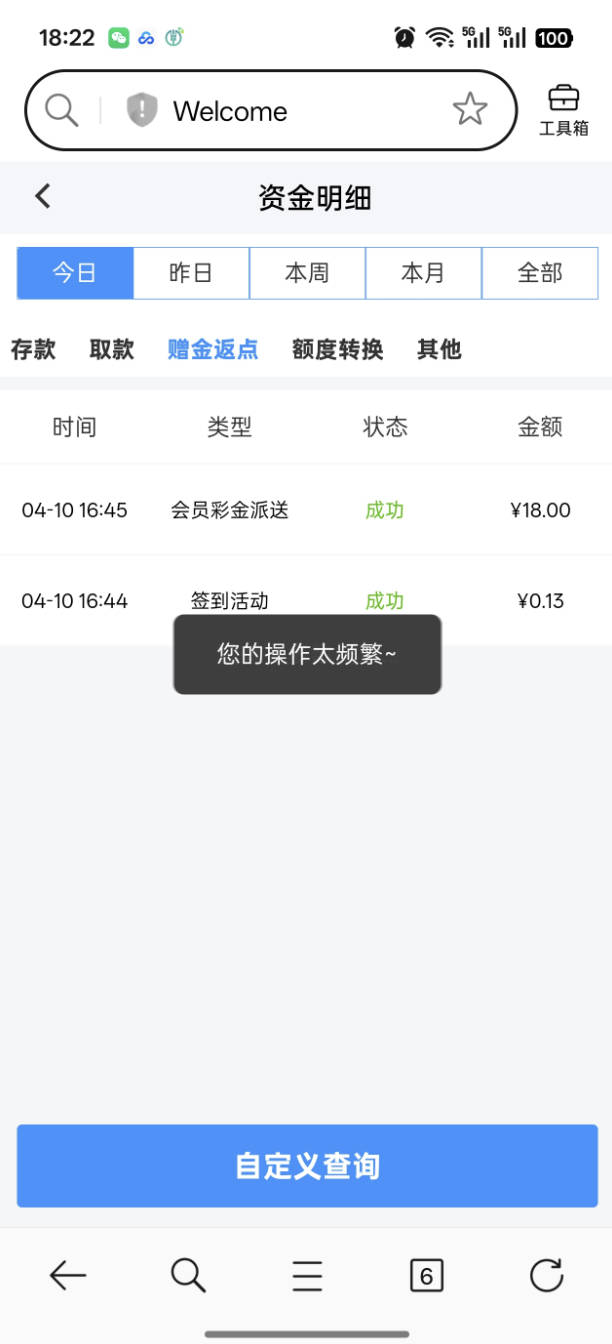Open the 工具箱 toolbox
612x1344 pixels.
point(563,110)
